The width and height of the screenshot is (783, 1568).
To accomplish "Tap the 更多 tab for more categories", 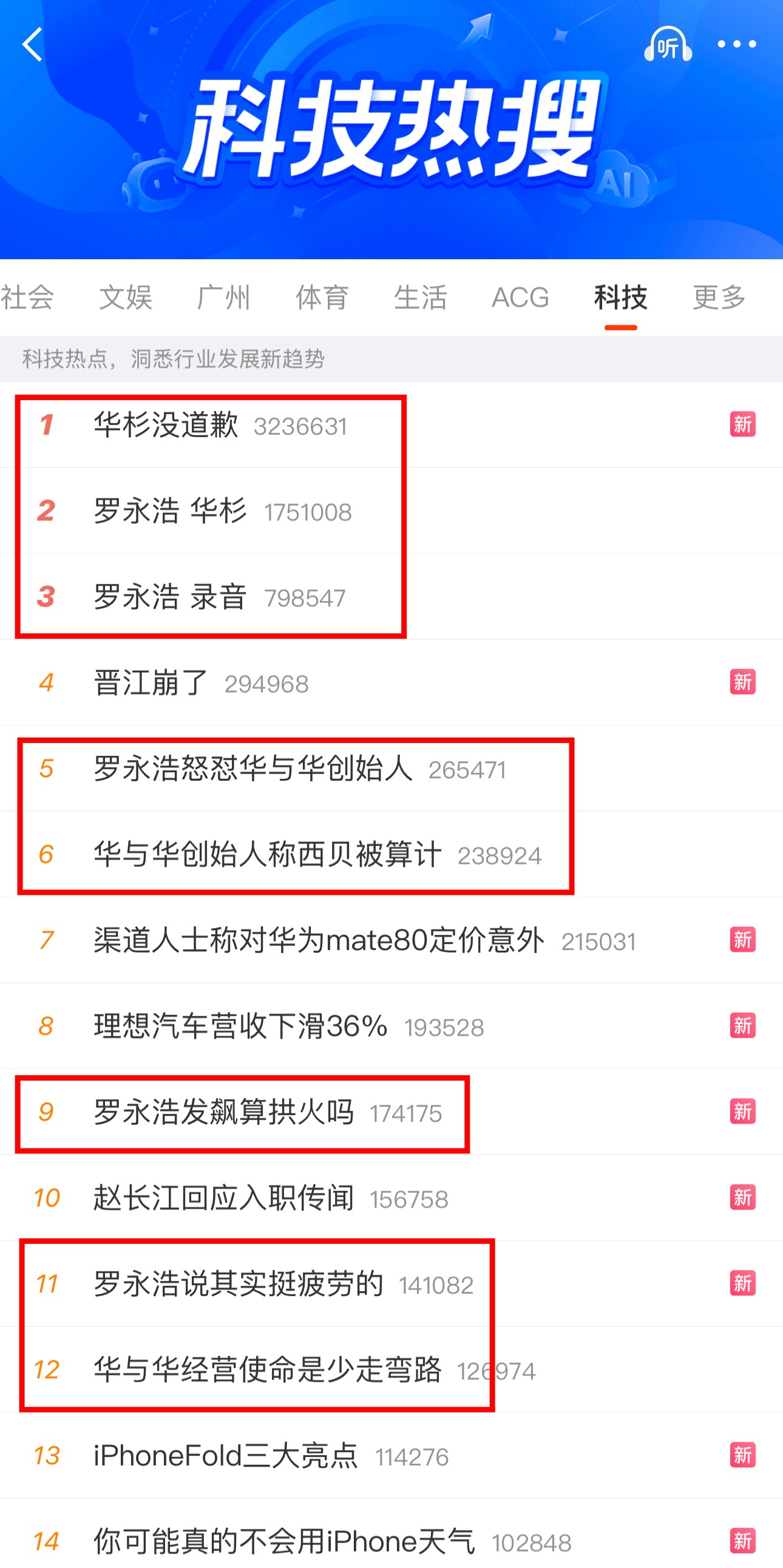I will point(719,297).
